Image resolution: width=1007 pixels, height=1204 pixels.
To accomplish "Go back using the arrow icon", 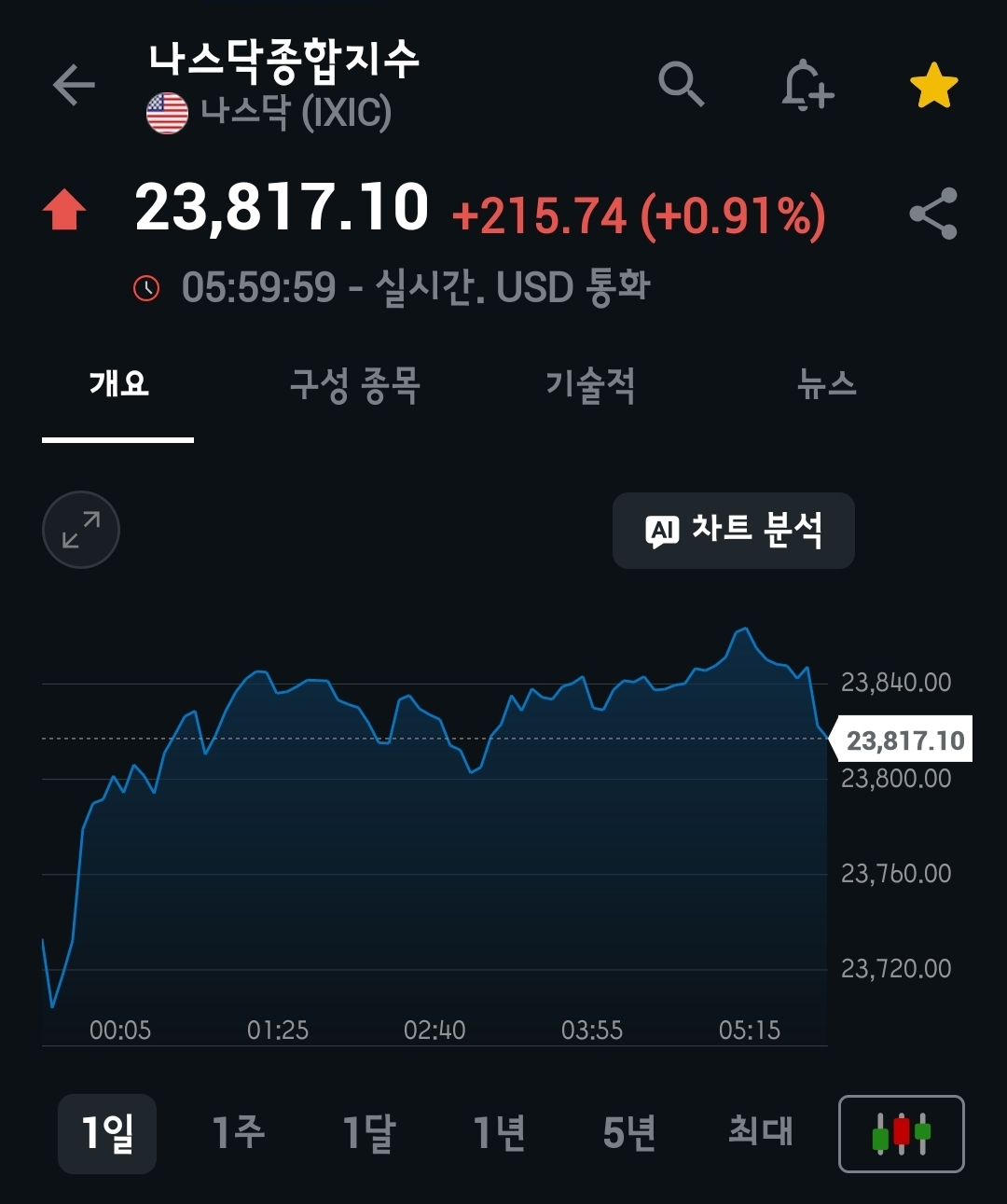I will (x=75, y=86).
